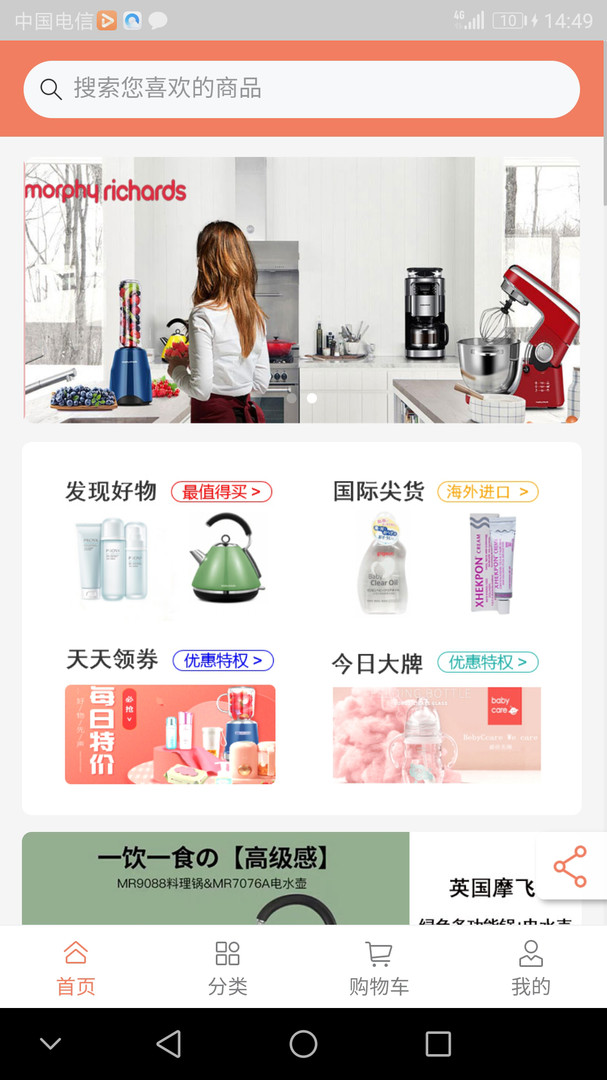
Task: Tap the 海外进口 chip
Action: point(487,492)
